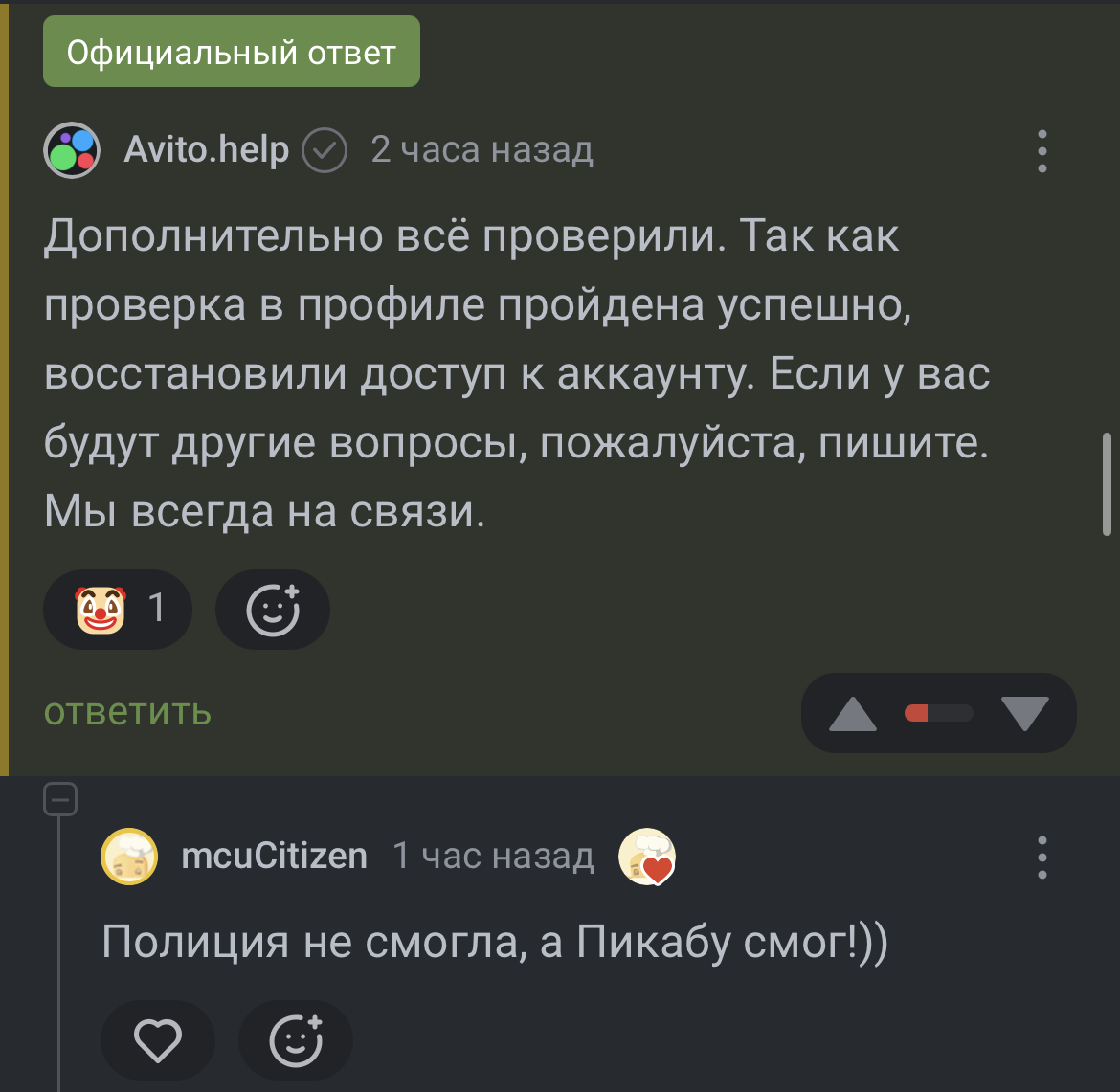1120x1092 pixels.
Task: Tap the heart badge beside mcuCitizen's timestamp
Action: [x=647, y=856]
